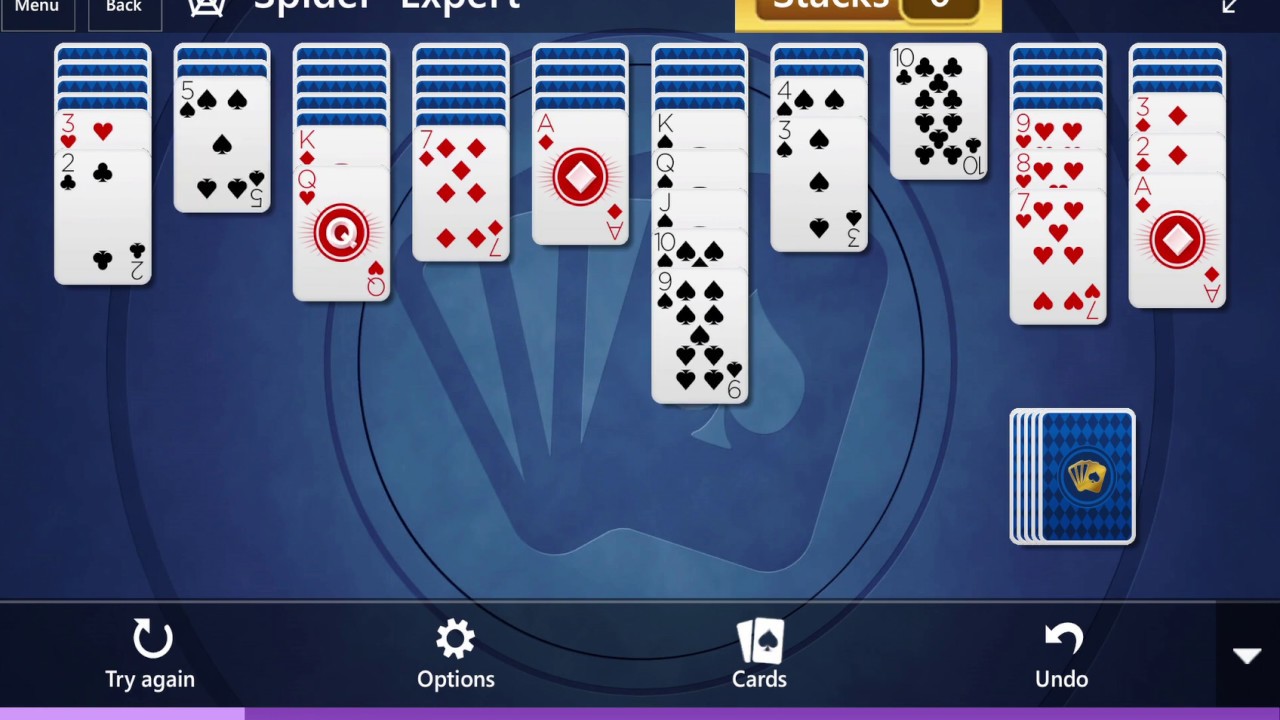Collapse the toolbar with the down arrow
Viewport: 1280px width, 720px height.
pos(1247,656)
